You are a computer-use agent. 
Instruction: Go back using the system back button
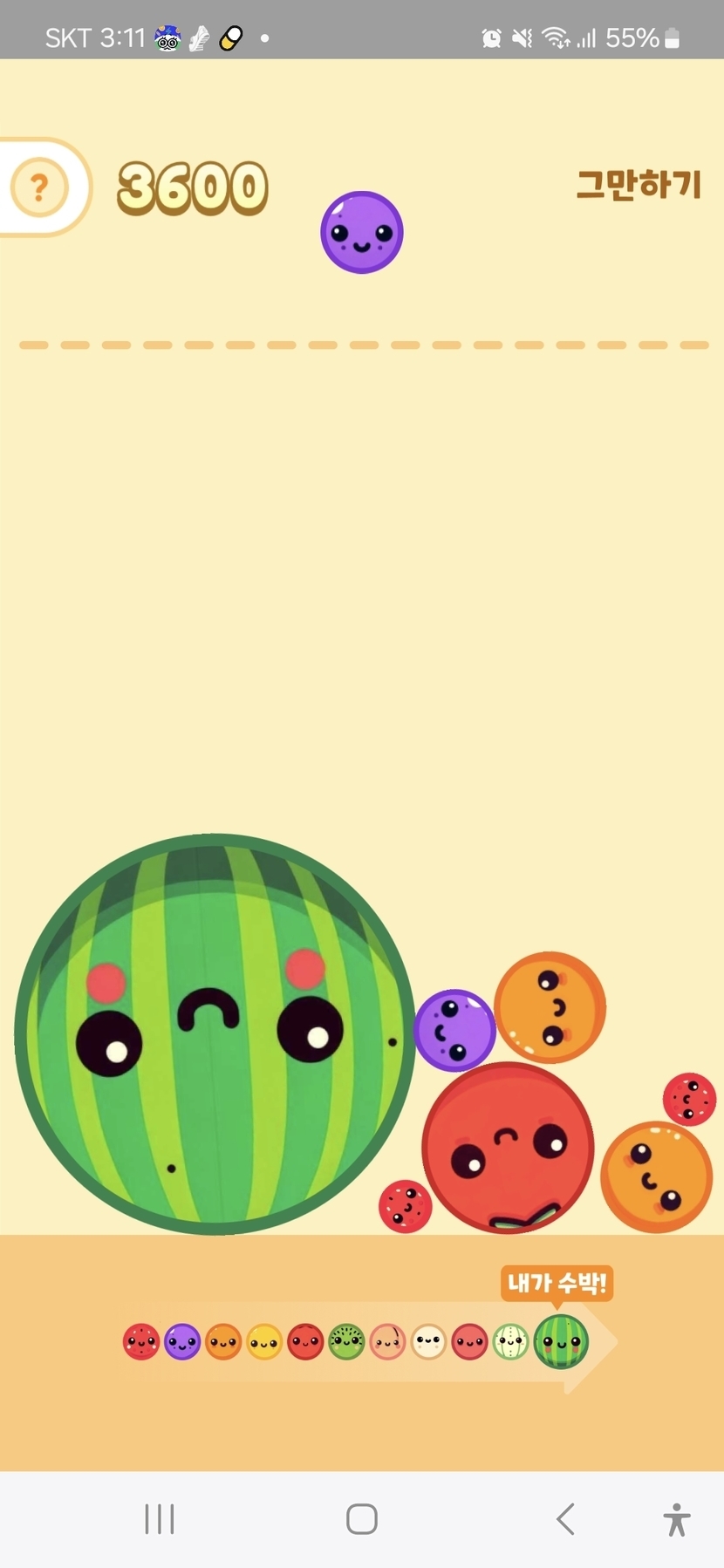click(x=565, y=1518)
